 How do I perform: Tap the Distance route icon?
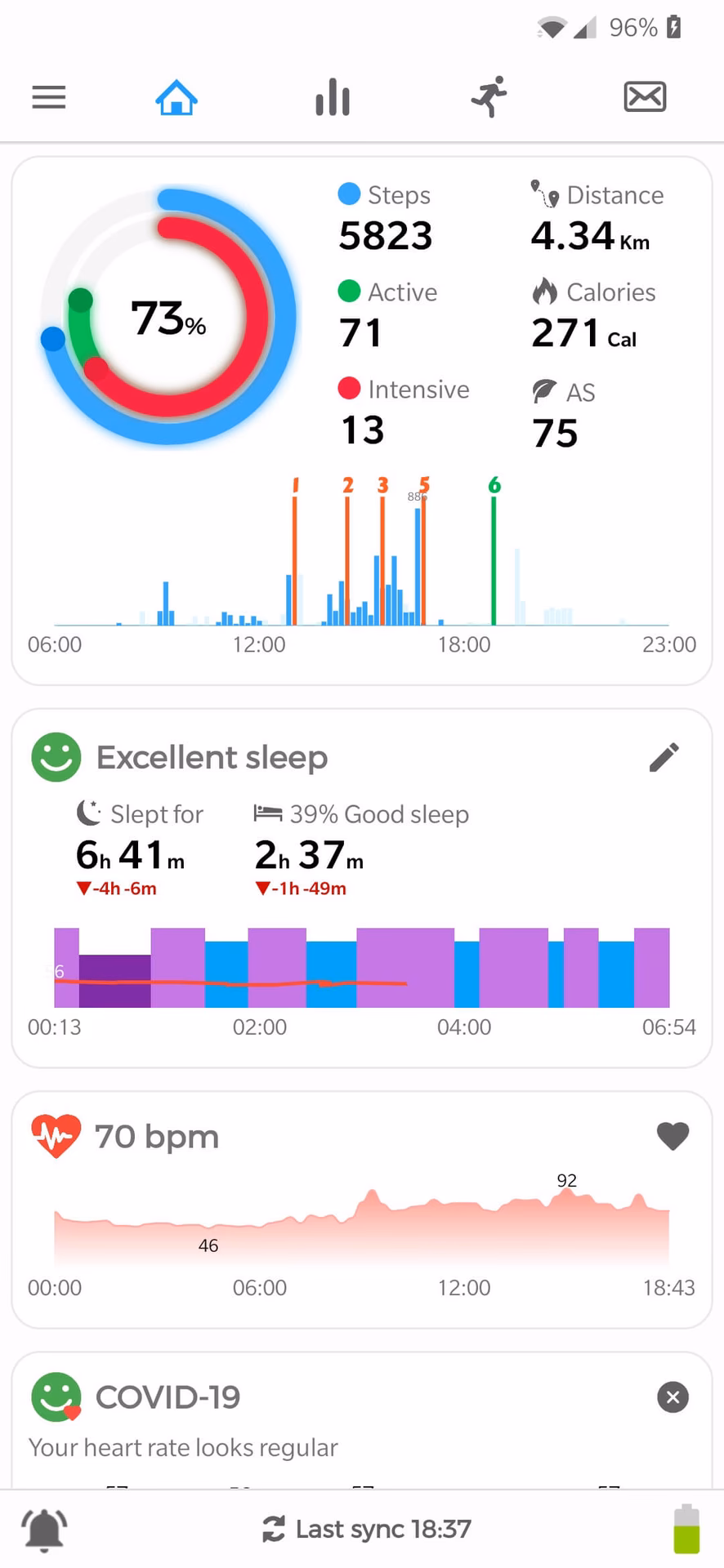[544, 195]
